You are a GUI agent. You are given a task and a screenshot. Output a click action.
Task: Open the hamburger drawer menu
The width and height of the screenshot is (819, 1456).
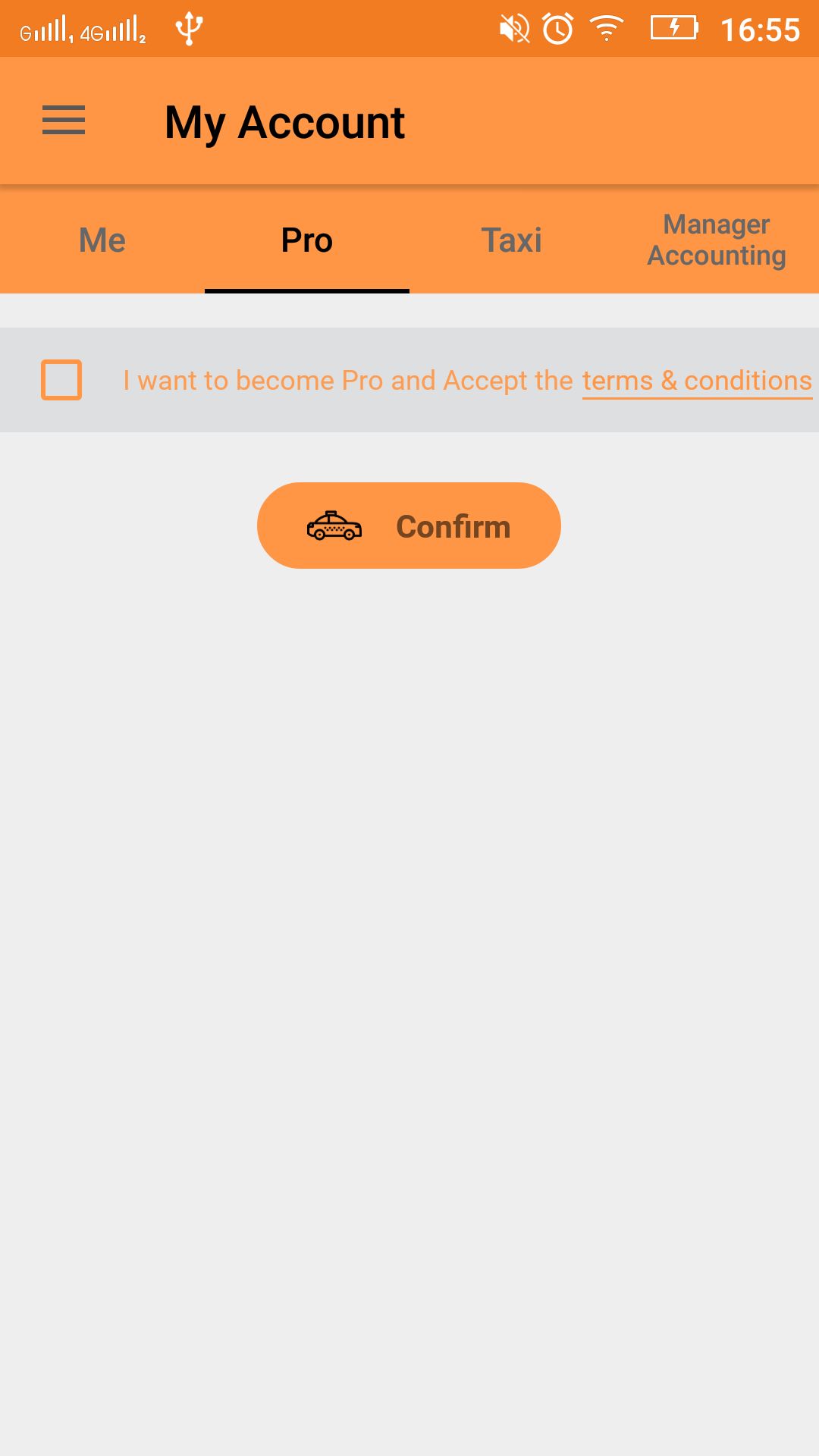pyautogui.click(x=64, y=121)
